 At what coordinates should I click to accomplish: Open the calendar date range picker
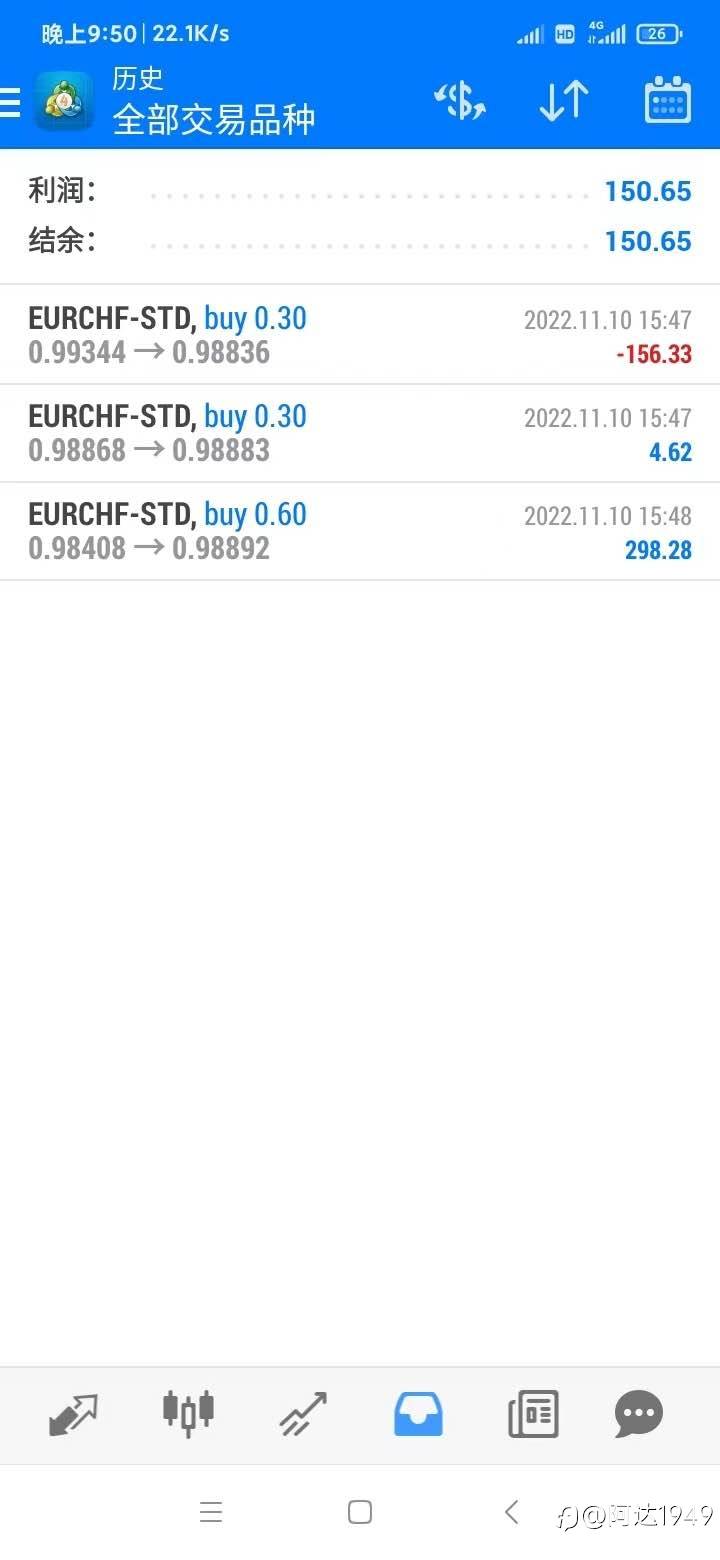[x=668, y=100]
